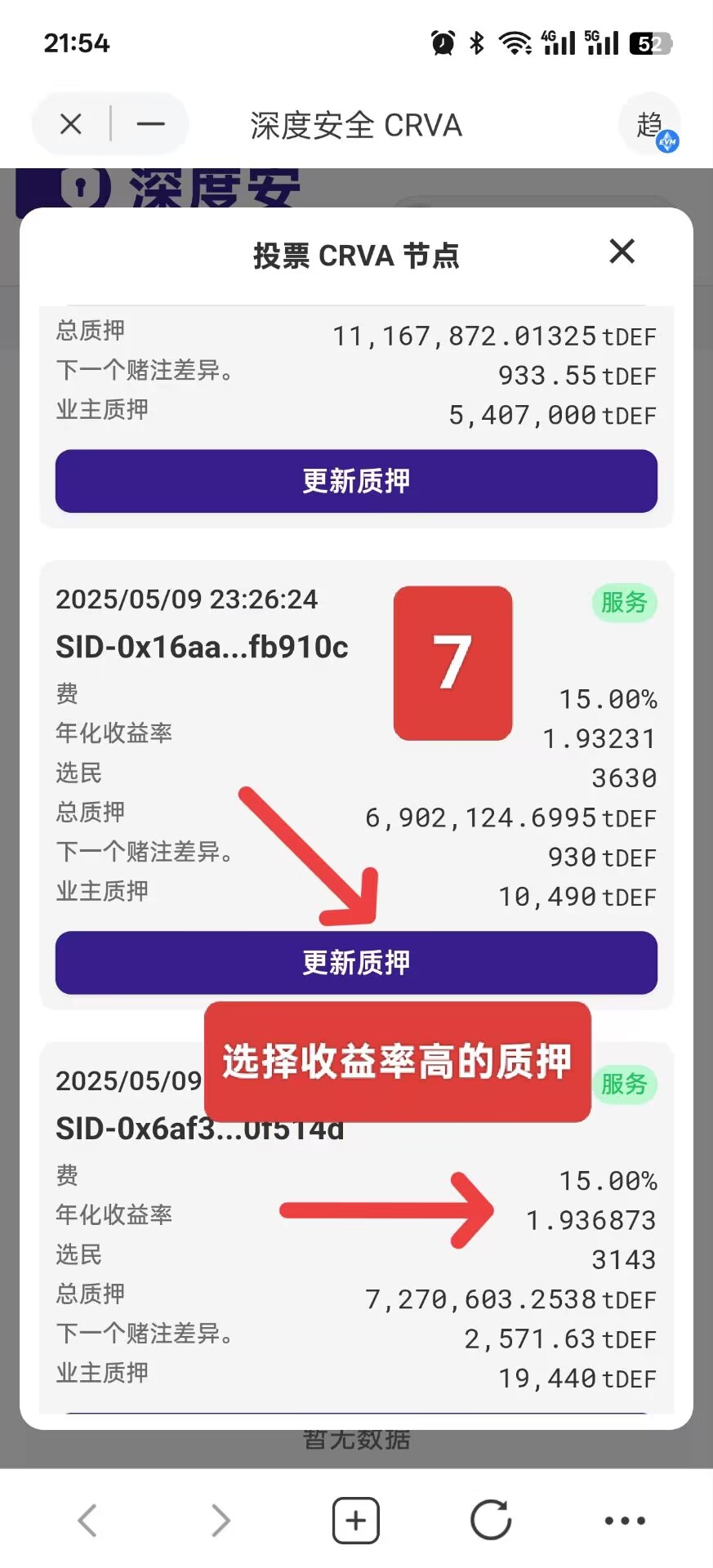This screenshot has width=713, height=1568.
Task: Close the 投票 CRVA 节点 dialog
Action: coord(622,252)
